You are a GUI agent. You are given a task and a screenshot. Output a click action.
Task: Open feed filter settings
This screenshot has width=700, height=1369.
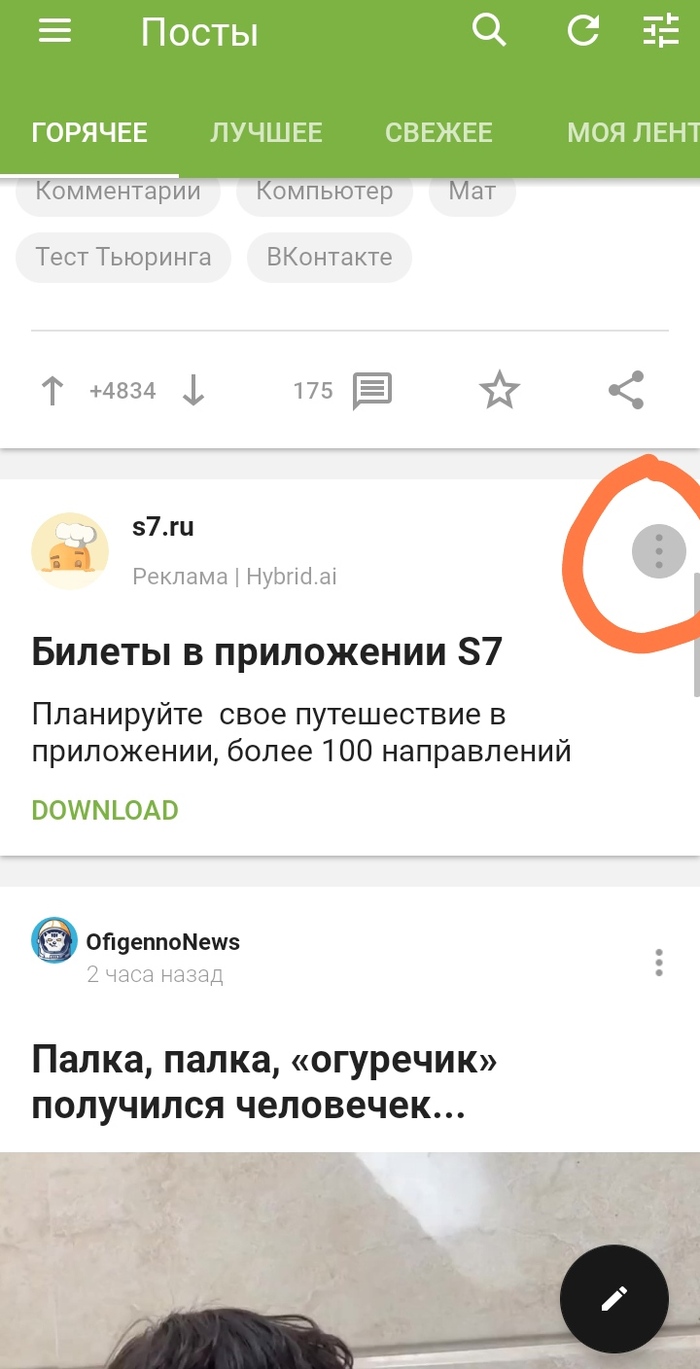(x=660, y=32)
